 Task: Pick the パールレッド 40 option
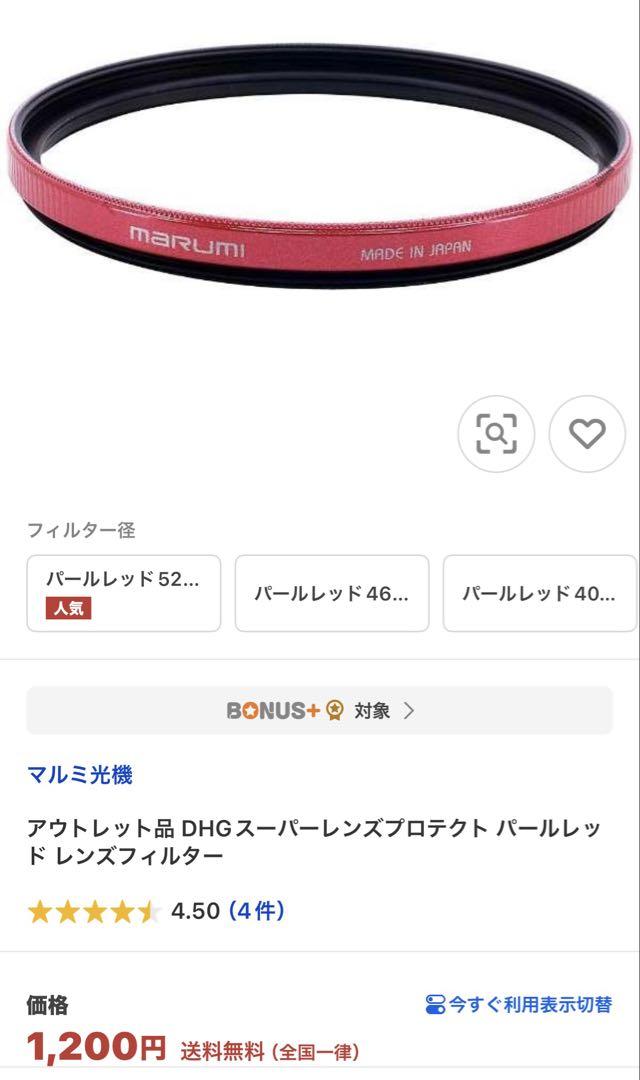[539, 593]
